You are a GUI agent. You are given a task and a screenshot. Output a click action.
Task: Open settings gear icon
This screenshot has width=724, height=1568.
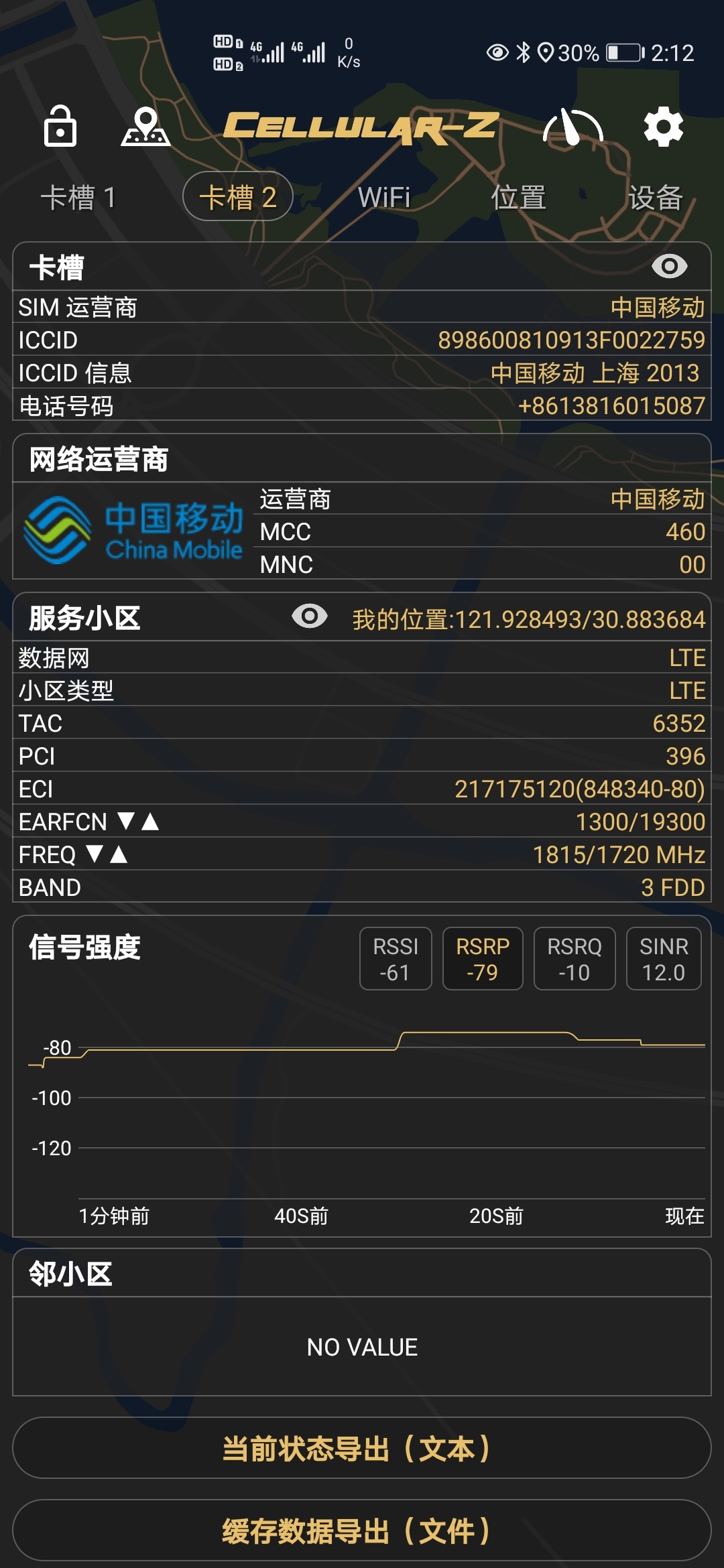coord(663,127)
